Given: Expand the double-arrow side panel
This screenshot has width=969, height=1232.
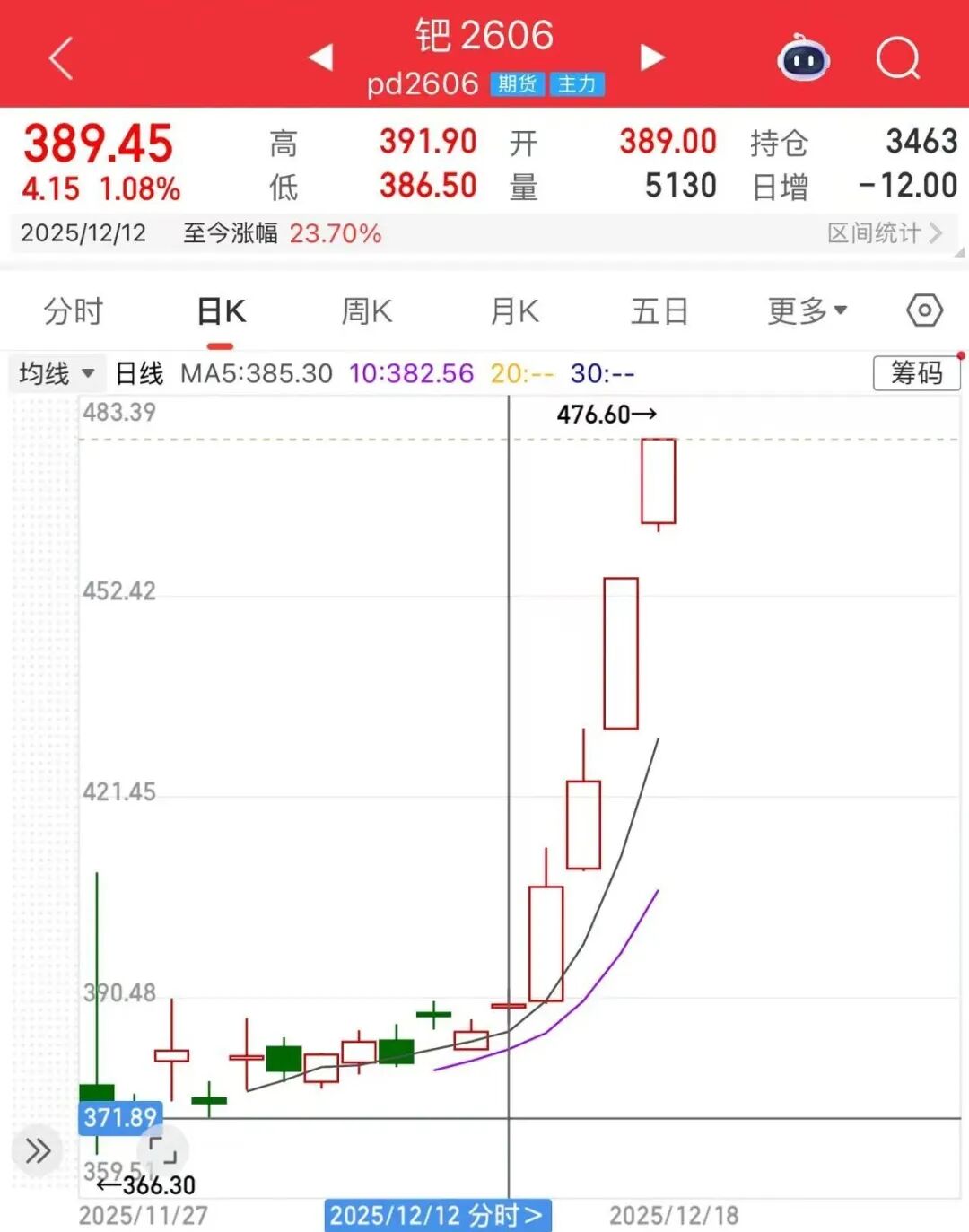Looking at the screenshot, I should [38, 1150].
